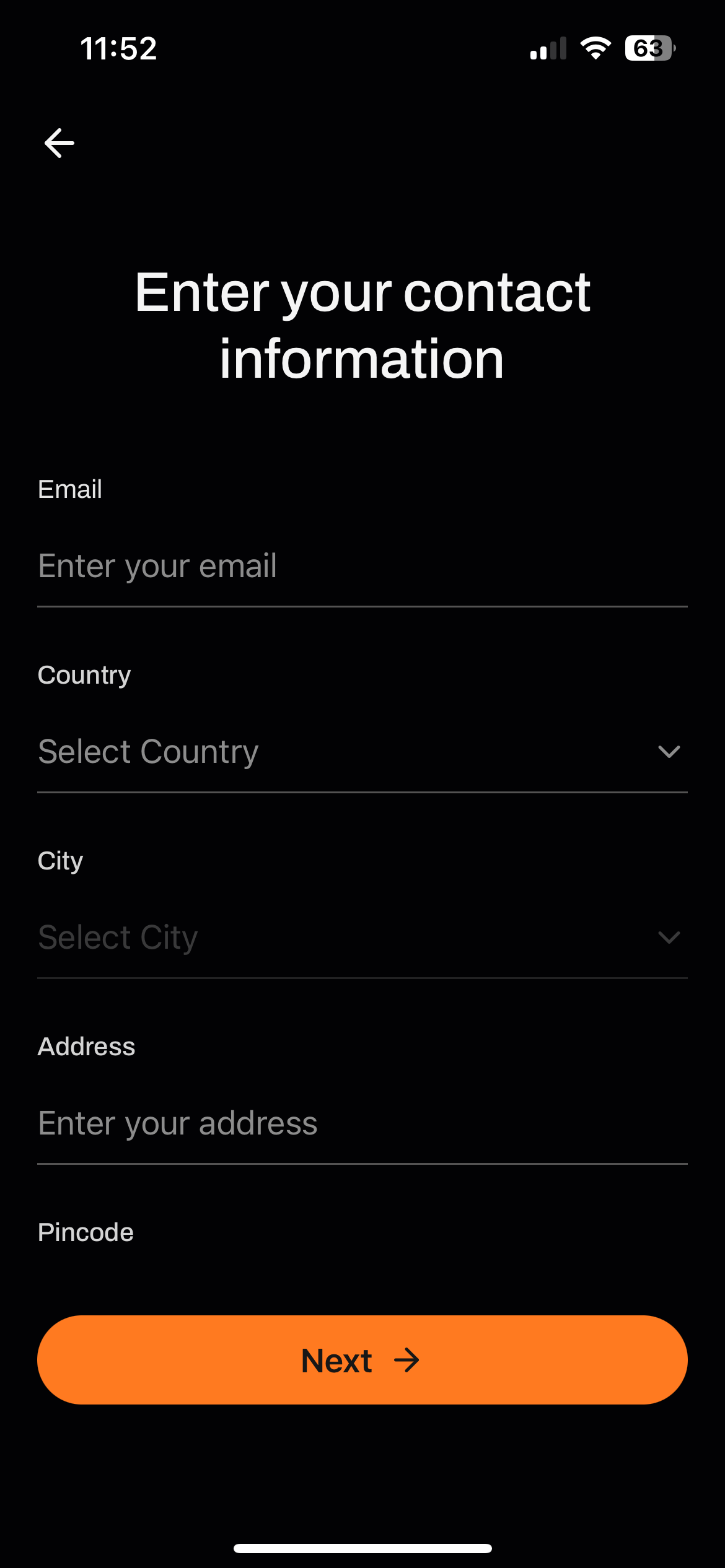725x1568 pixels.
Task: Tap the Country dropdown chevron
Action: coord(670,752)
